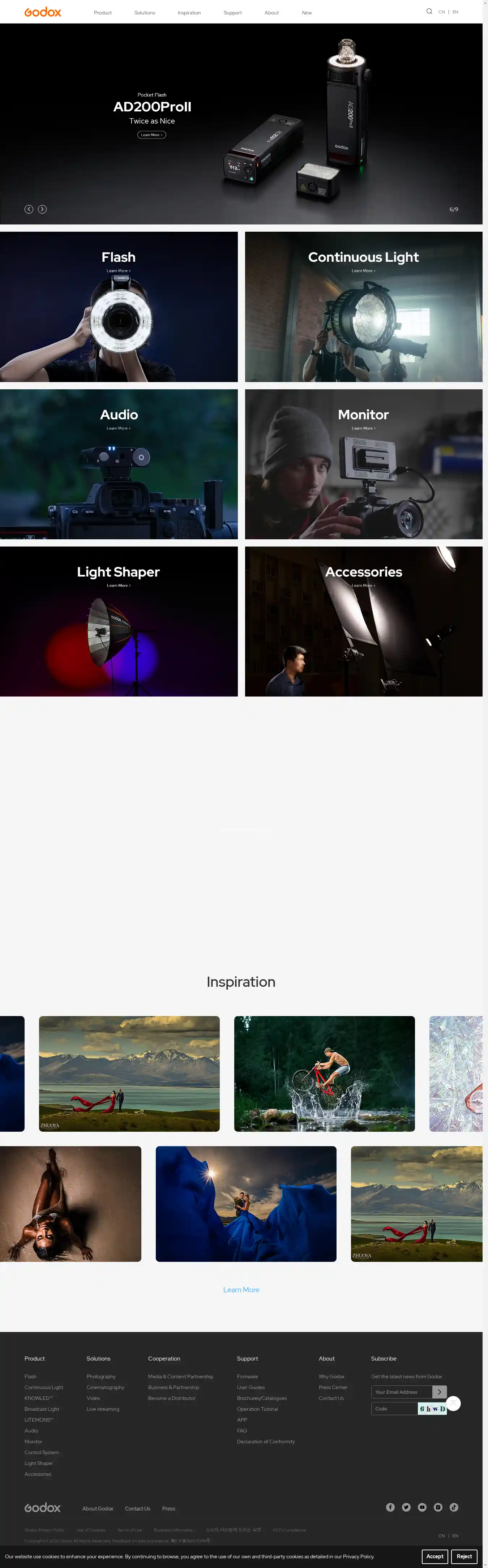This screenshot has width=488, height=1568.
Task: Reject the cookie notice
Action: pyautogui.click(x=464, y=1556)
